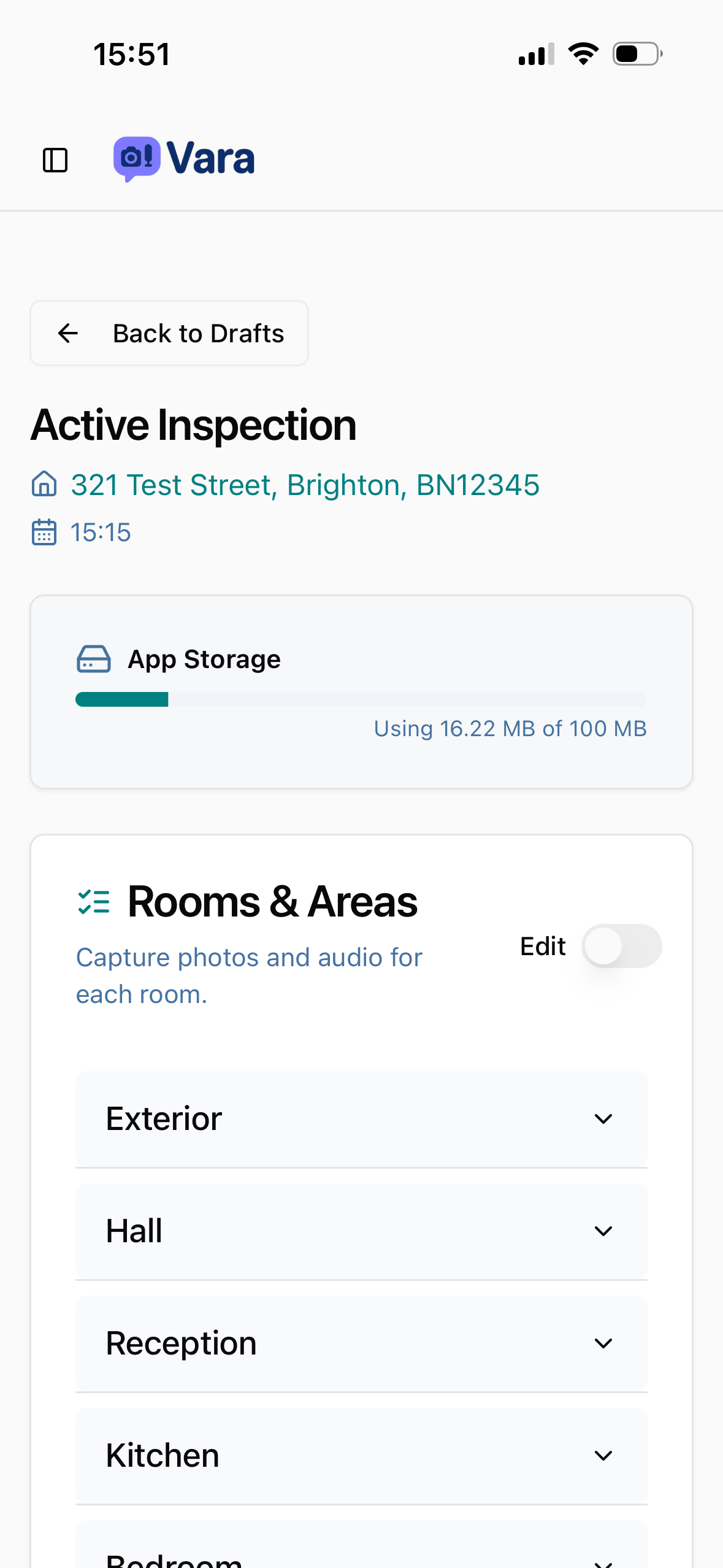Open the sidebar menu panel
Screen dimensions: 723x1568
pos(55,160)
